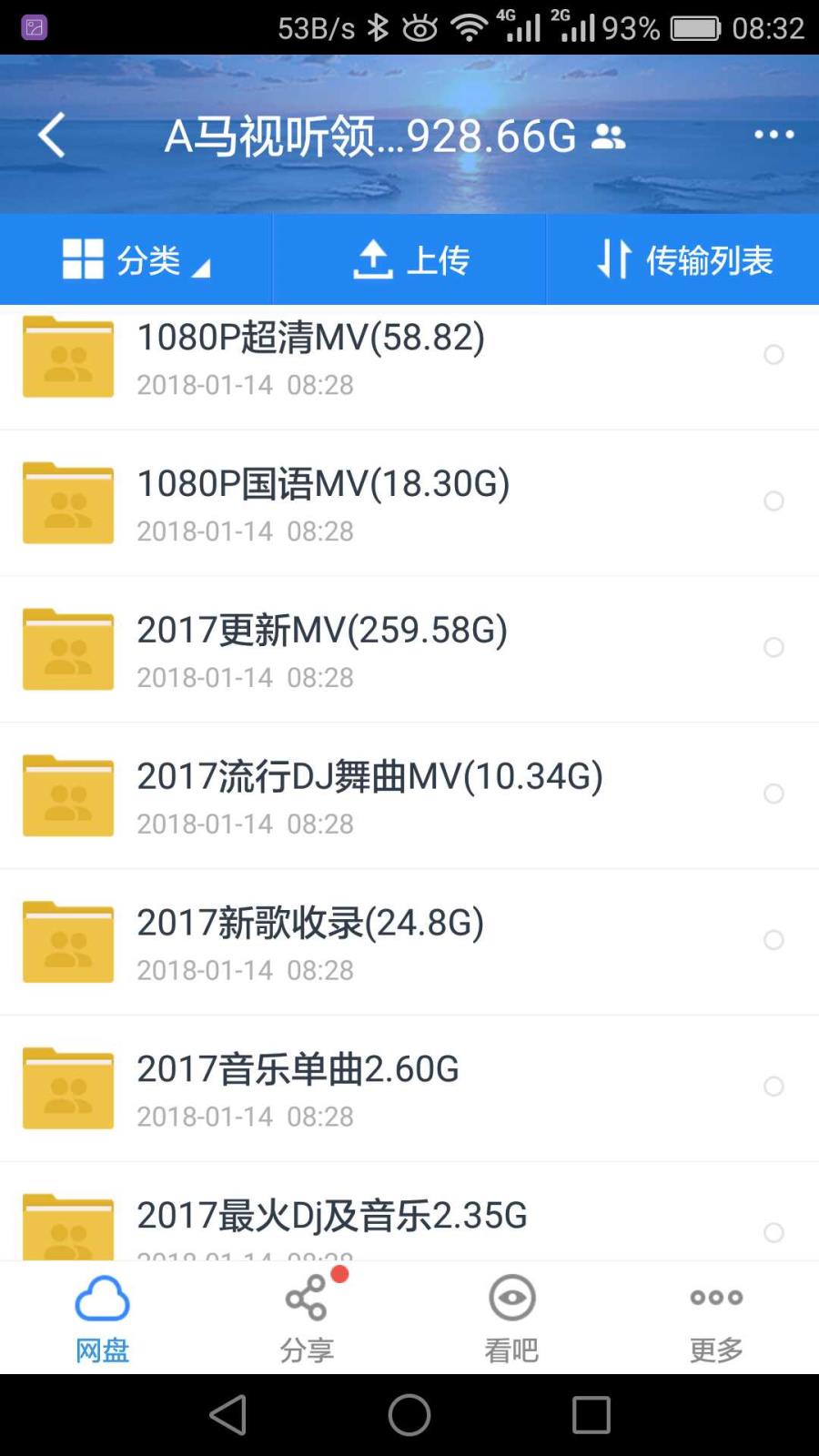Image resolution: width=819 pixels, height=1456 pixels.
Task: Open folder 2017流行DJ舞曲MV(10.34G)
Action: pos(409,796)
